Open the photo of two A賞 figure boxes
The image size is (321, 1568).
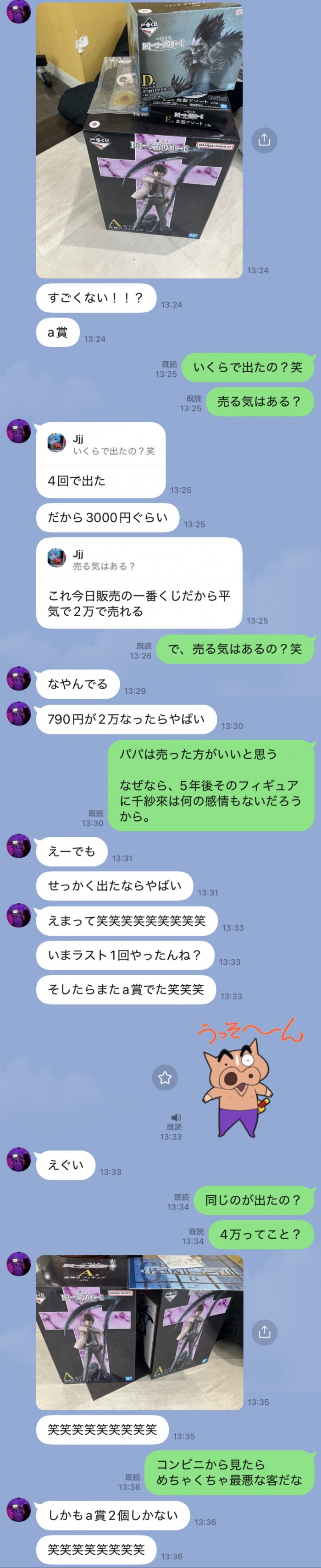pyautogui.click(x=139, y=1332)
